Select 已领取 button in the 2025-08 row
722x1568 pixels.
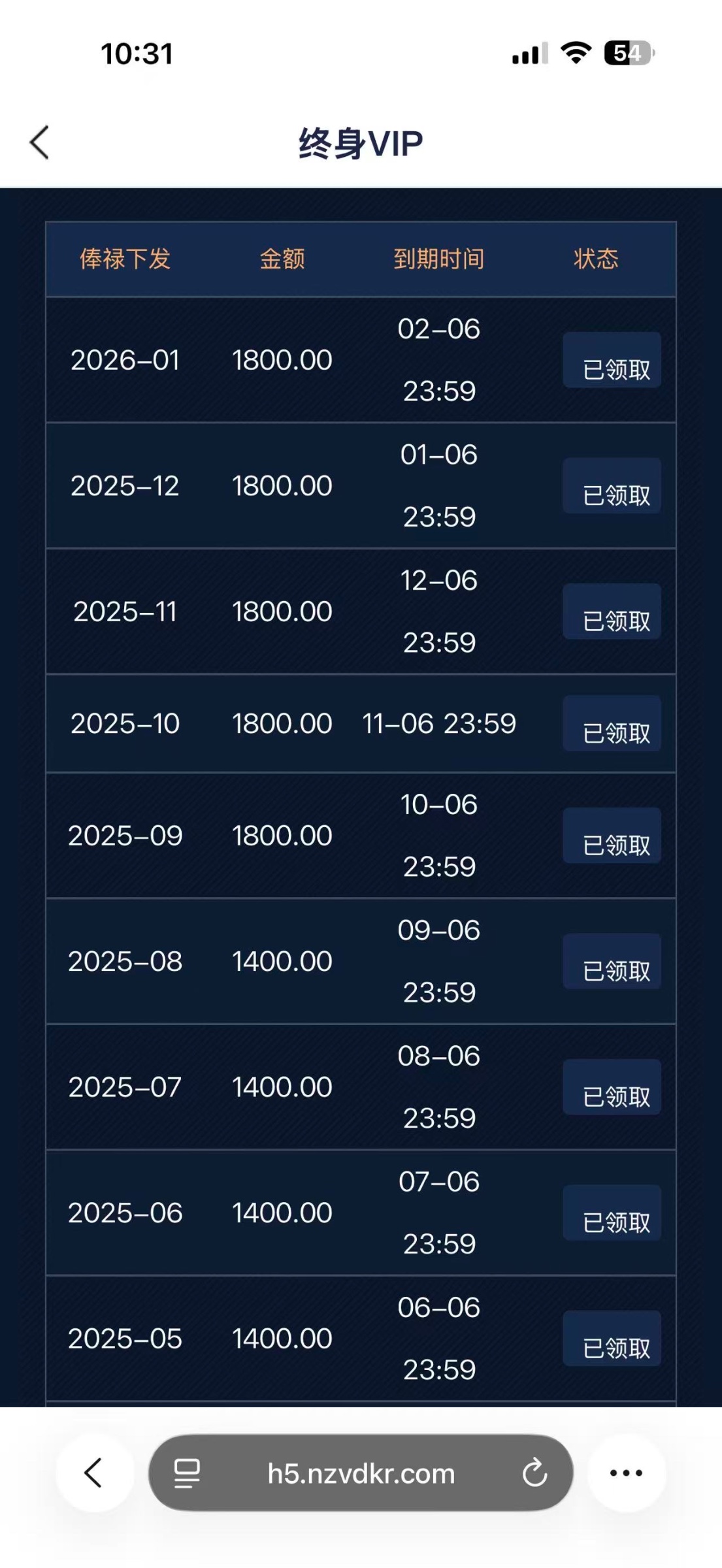coord(612,962)
